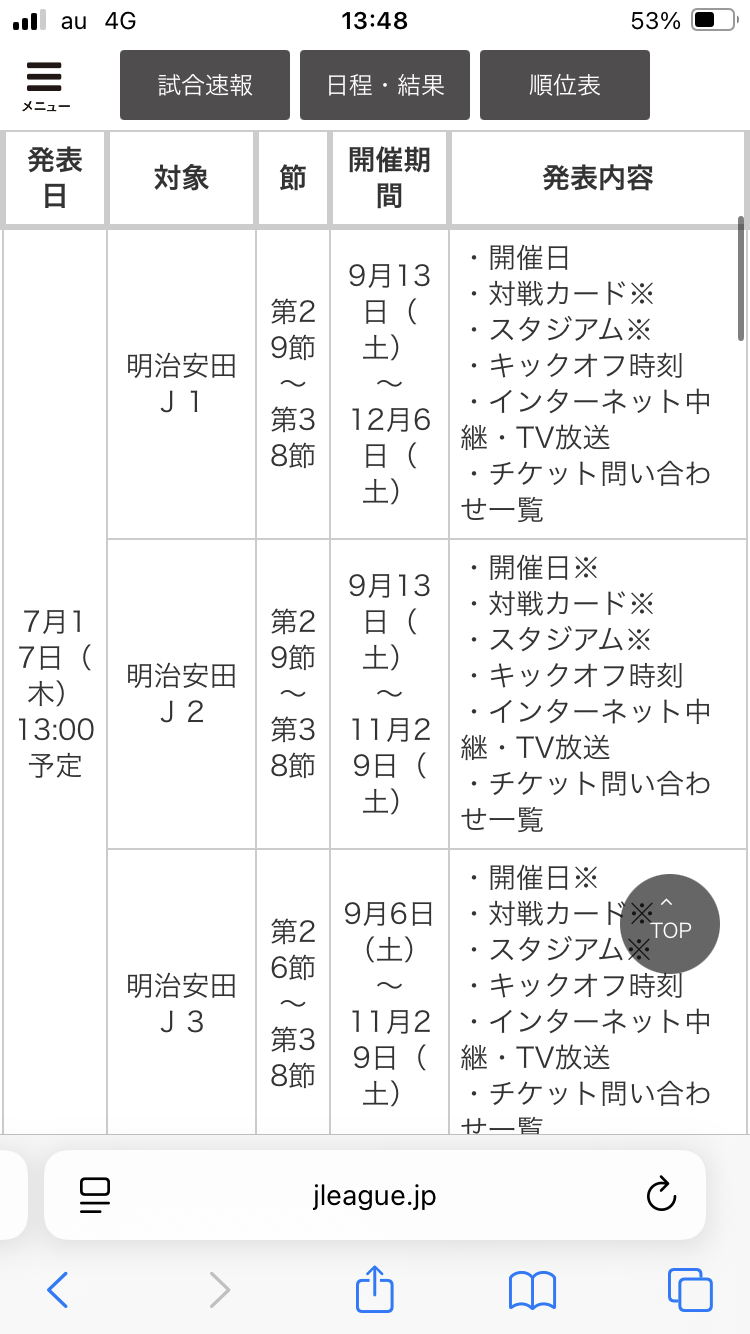Share this page

click(375, 1288)
